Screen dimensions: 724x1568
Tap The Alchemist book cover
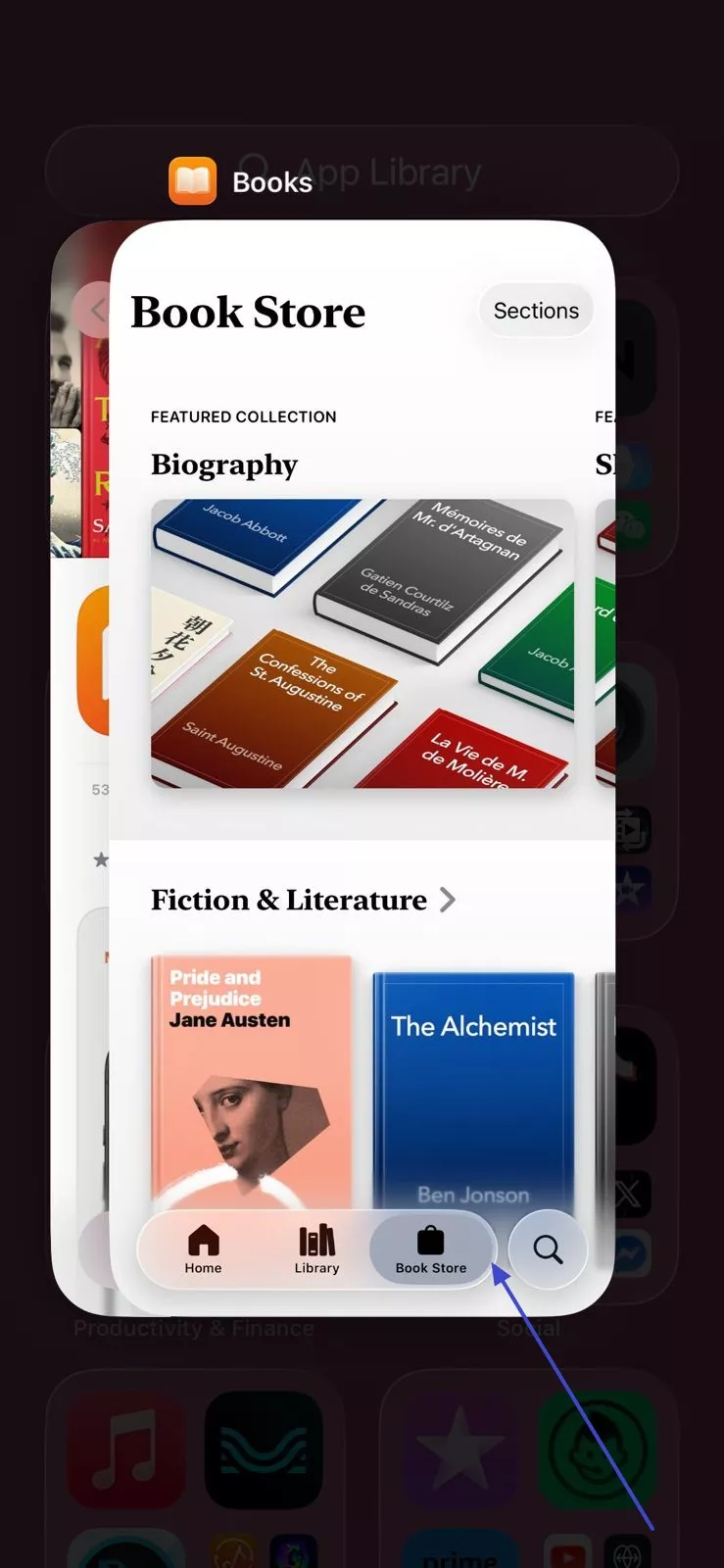pyautogui.click(x=473, y=1083)
